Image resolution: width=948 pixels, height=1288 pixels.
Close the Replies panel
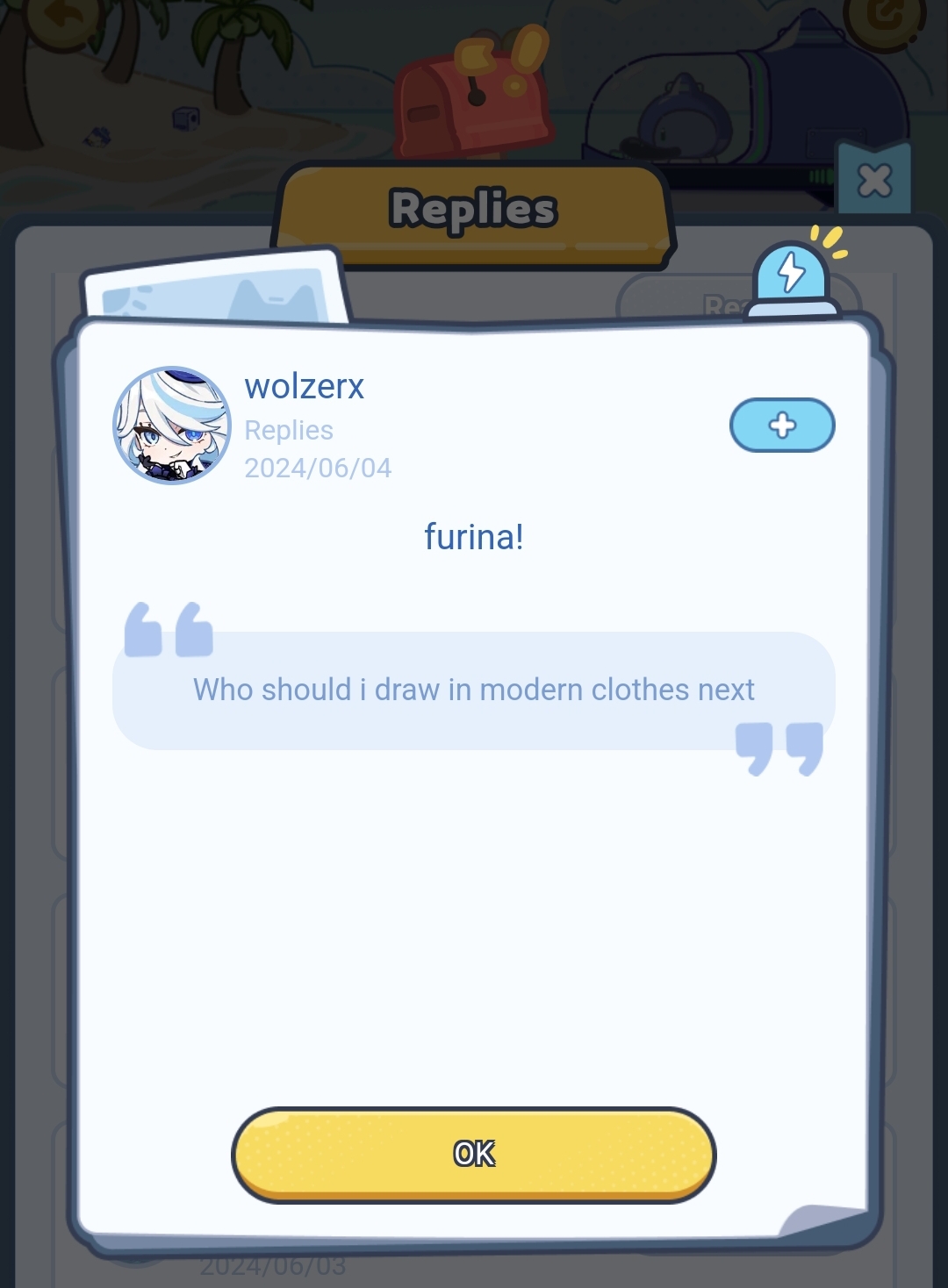coord(873,182)
